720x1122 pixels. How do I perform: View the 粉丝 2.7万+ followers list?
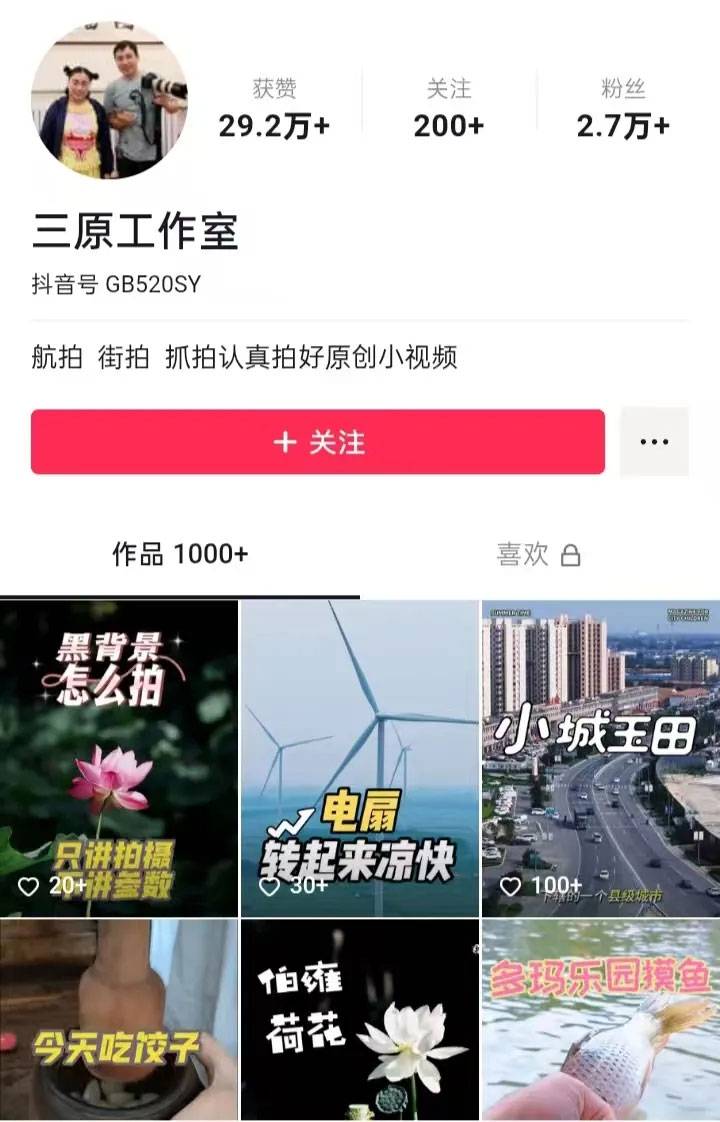[x=623, y=109]
